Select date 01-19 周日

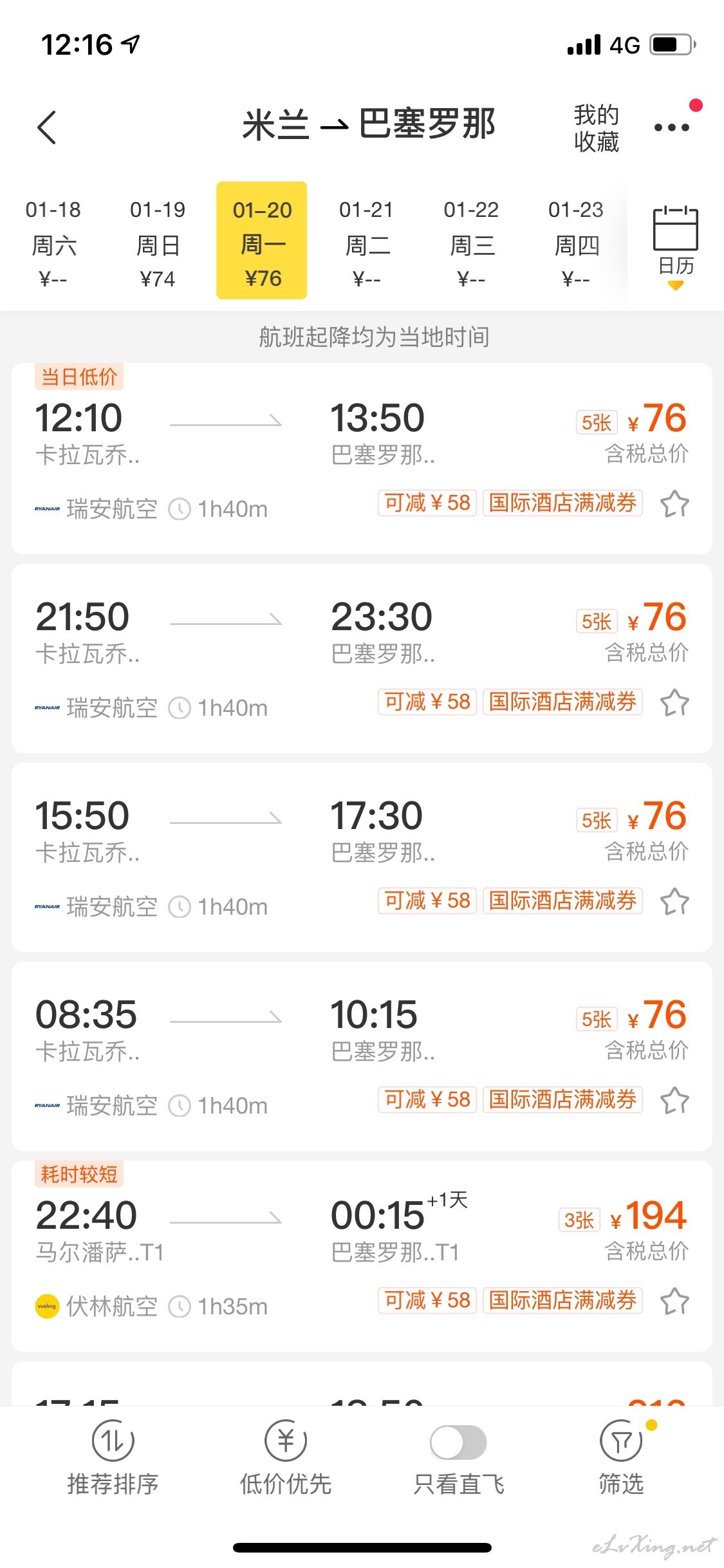coord(158,242)
